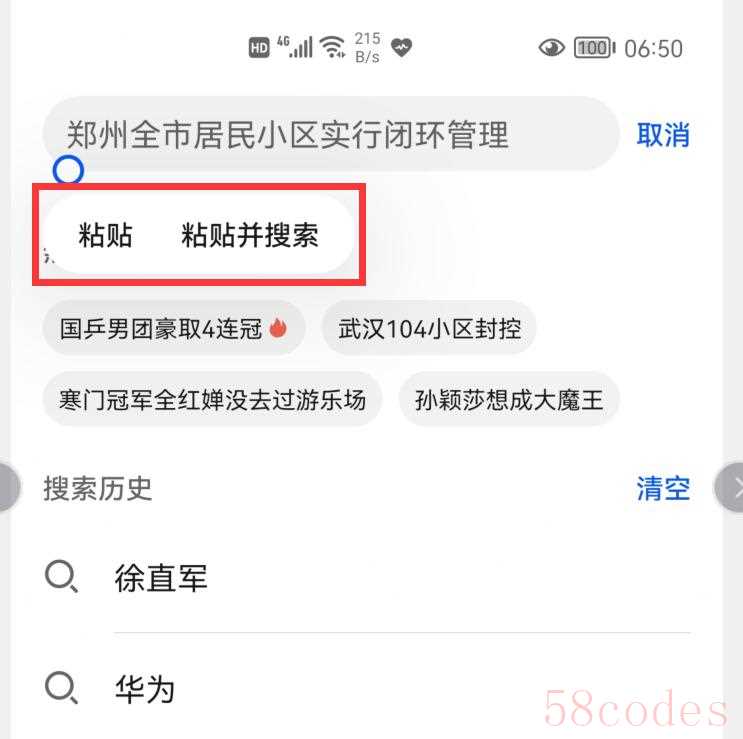Choose 粘贴并搜索 to paste and search
Image resolution: width=743 pixels, height=739 pixels.
click(250, 236)
